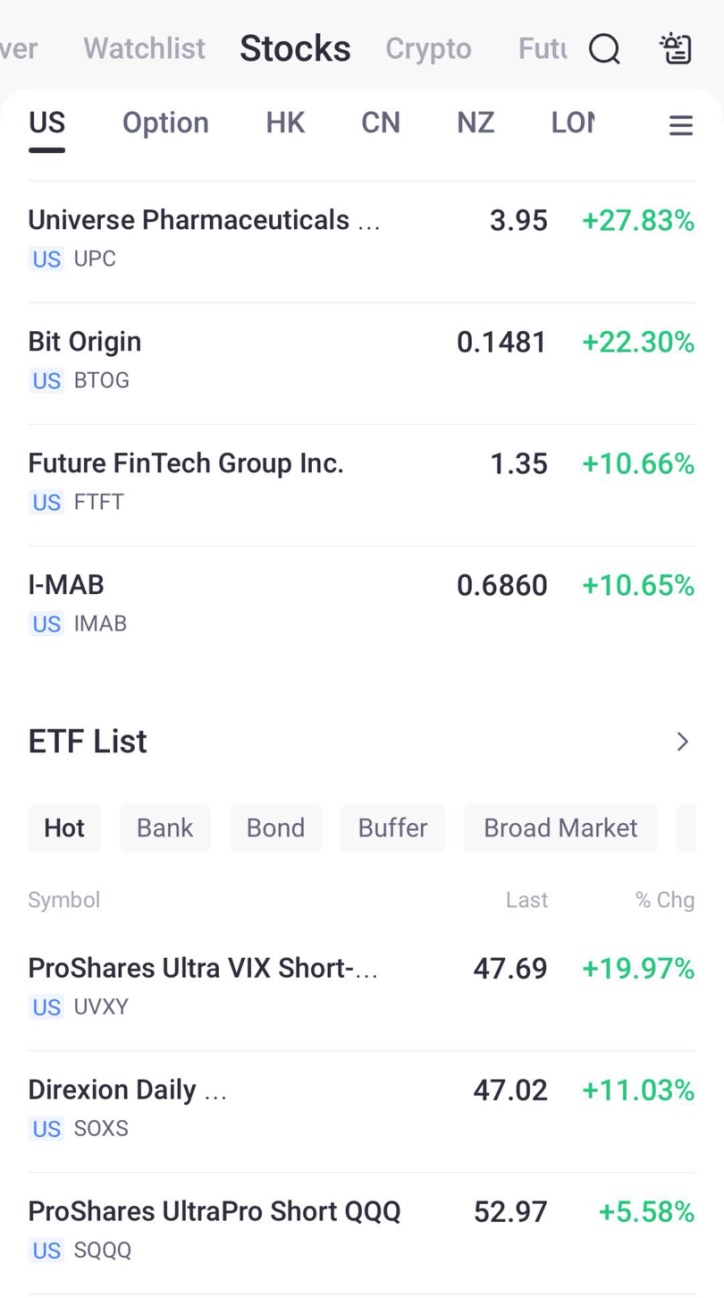Switch to the Watchlist tab
The width and height of the screenshot is (724, 1298).
144,48
